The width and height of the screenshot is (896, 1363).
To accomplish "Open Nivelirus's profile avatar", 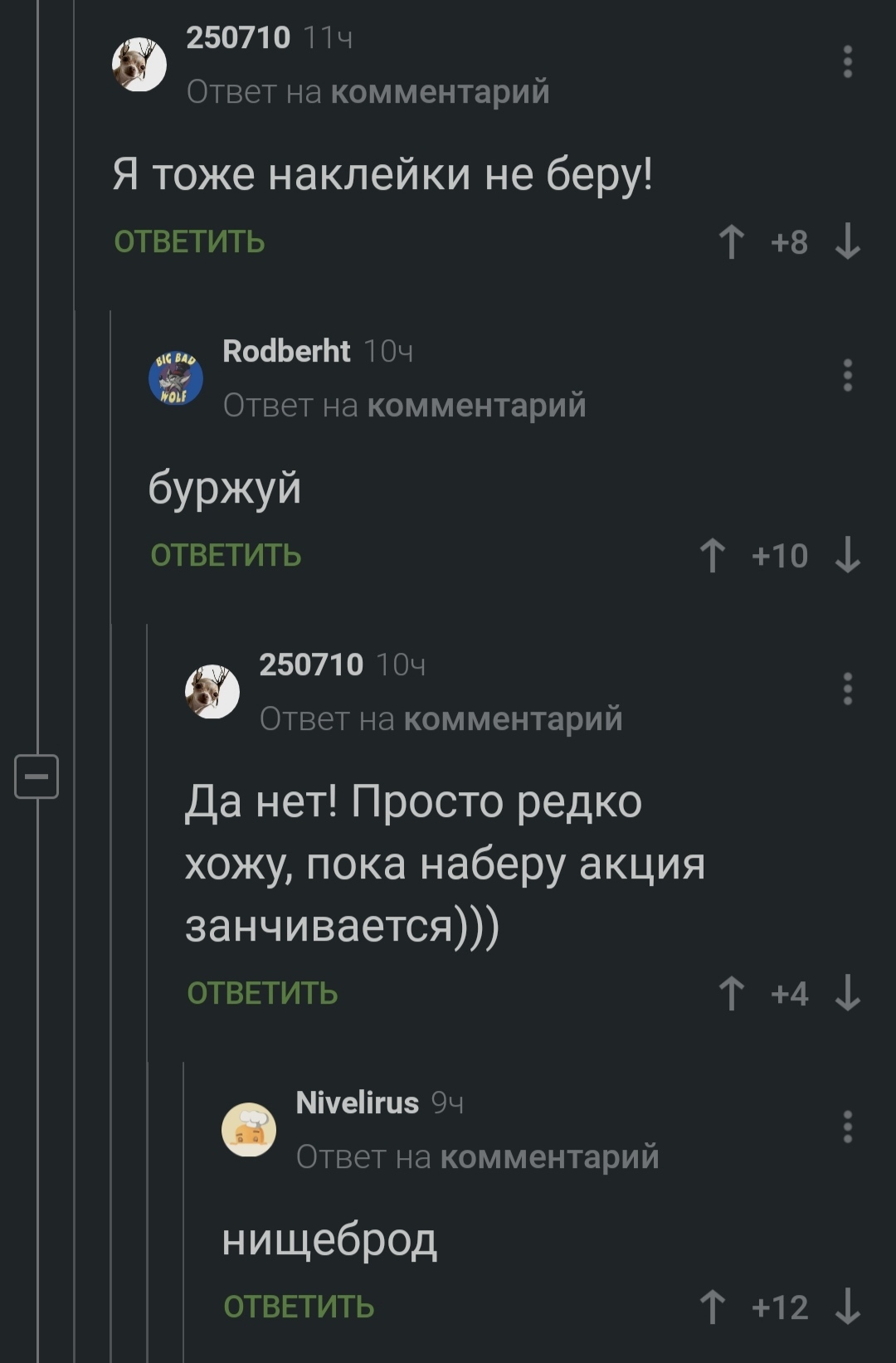I will pos(249,1129).
